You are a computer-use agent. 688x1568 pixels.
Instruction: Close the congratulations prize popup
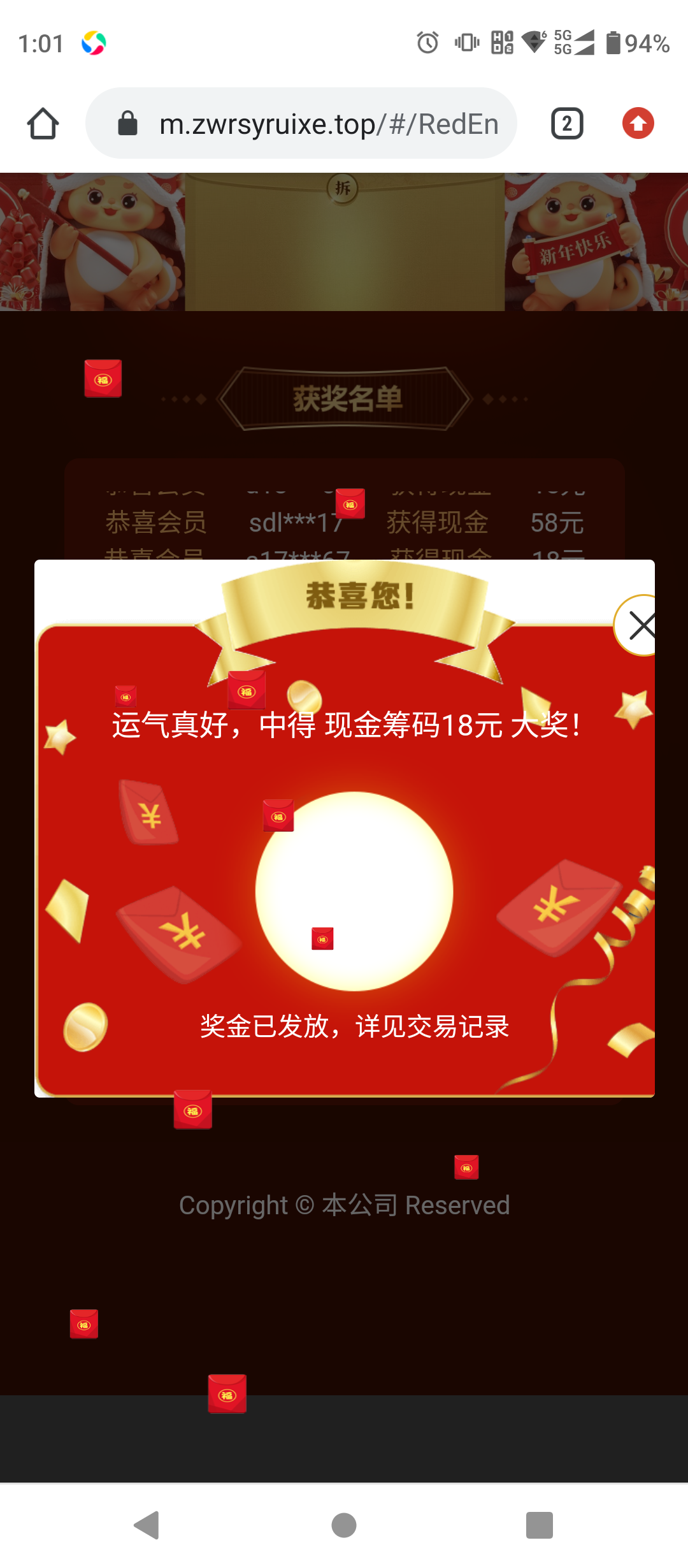tap(639, 625)
